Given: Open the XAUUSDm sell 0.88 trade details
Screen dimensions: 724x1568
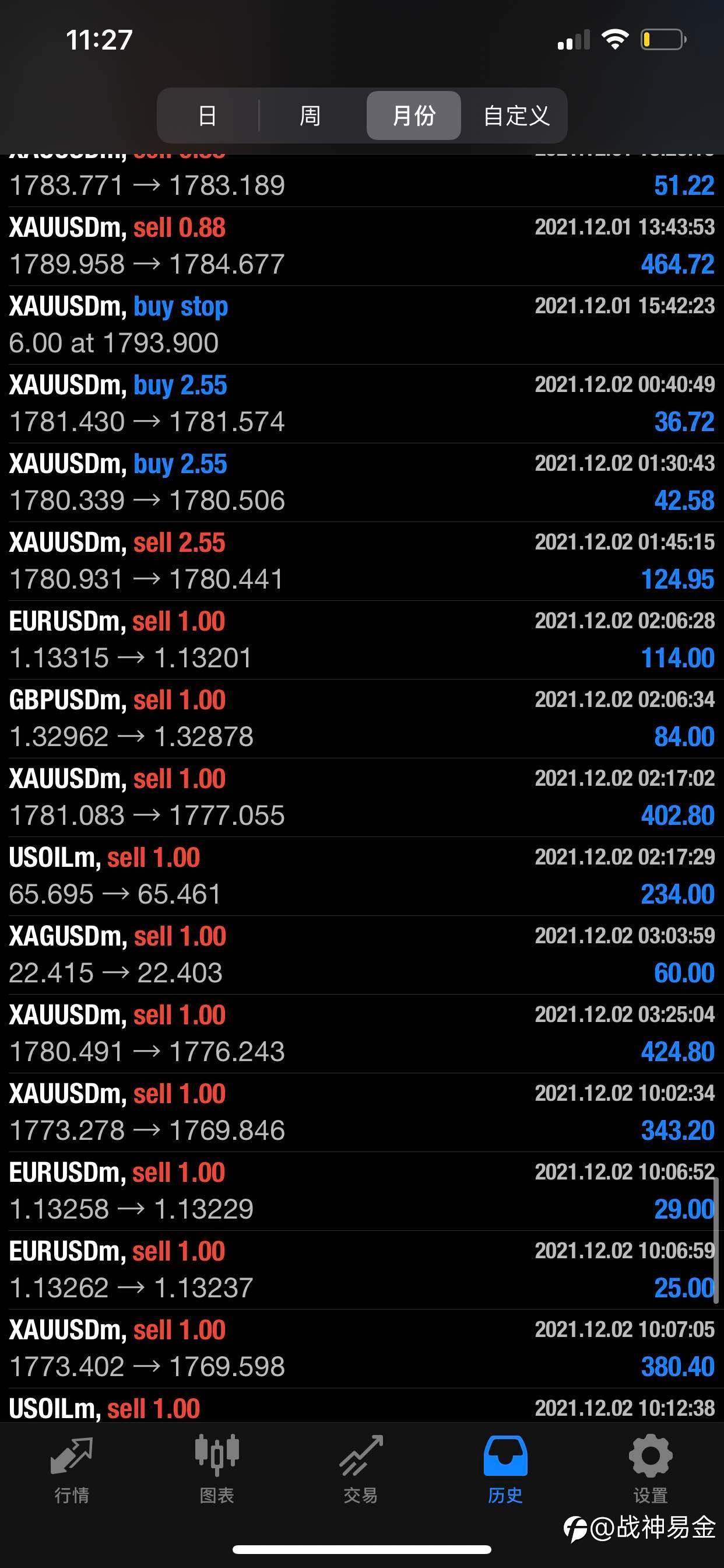Looking at the screenshot, I should pos(362,247).
